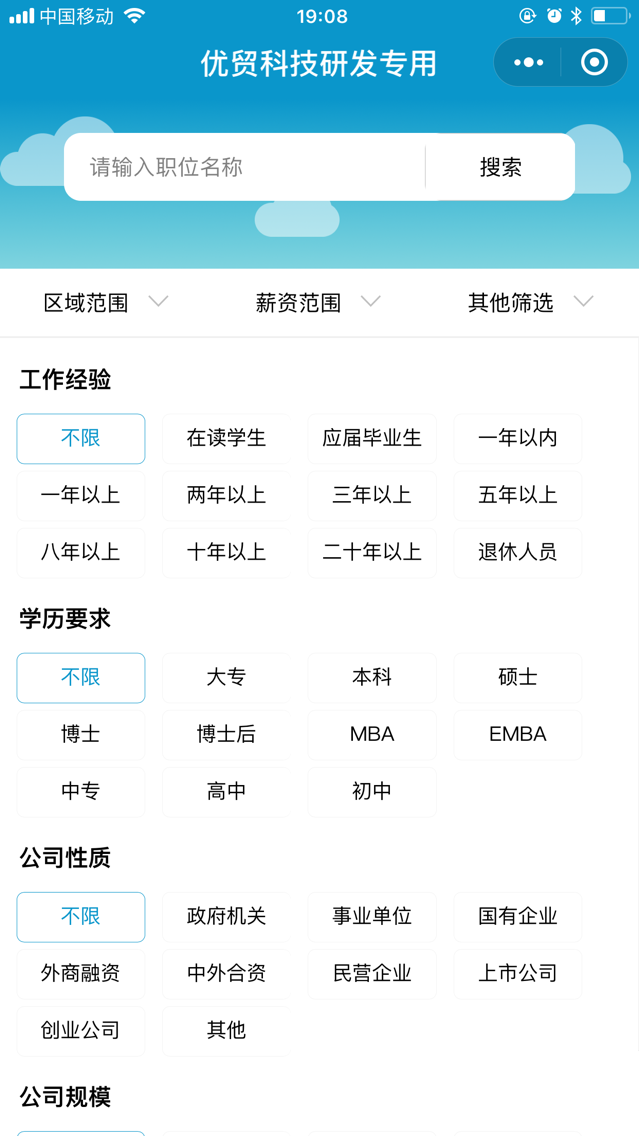The height and width of the screenshot is (1136, 639).
Task: Close the mini program via circle icon
Action: point(594,63)
